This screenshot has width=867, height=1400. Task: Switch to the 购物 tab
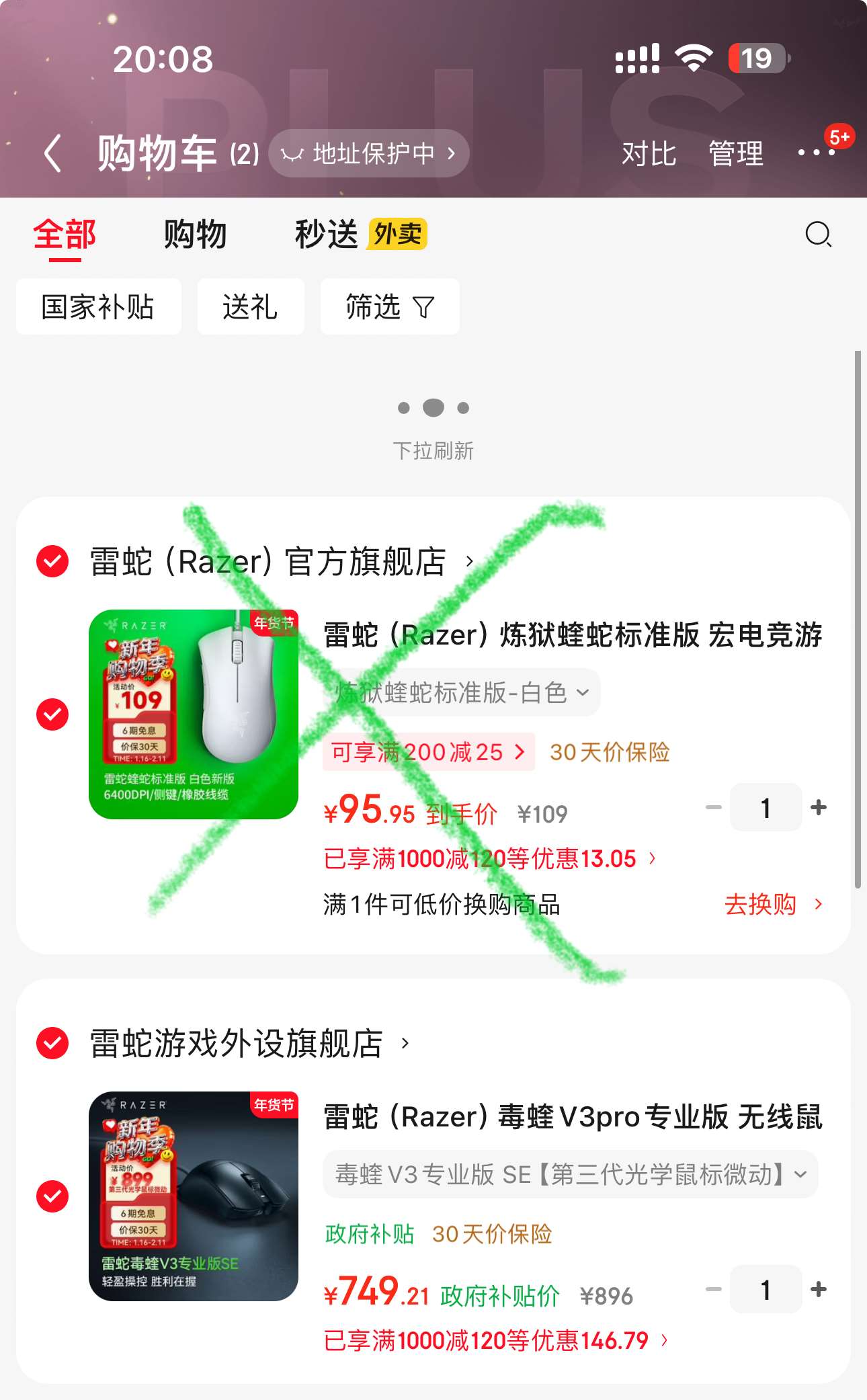point(195,235)
